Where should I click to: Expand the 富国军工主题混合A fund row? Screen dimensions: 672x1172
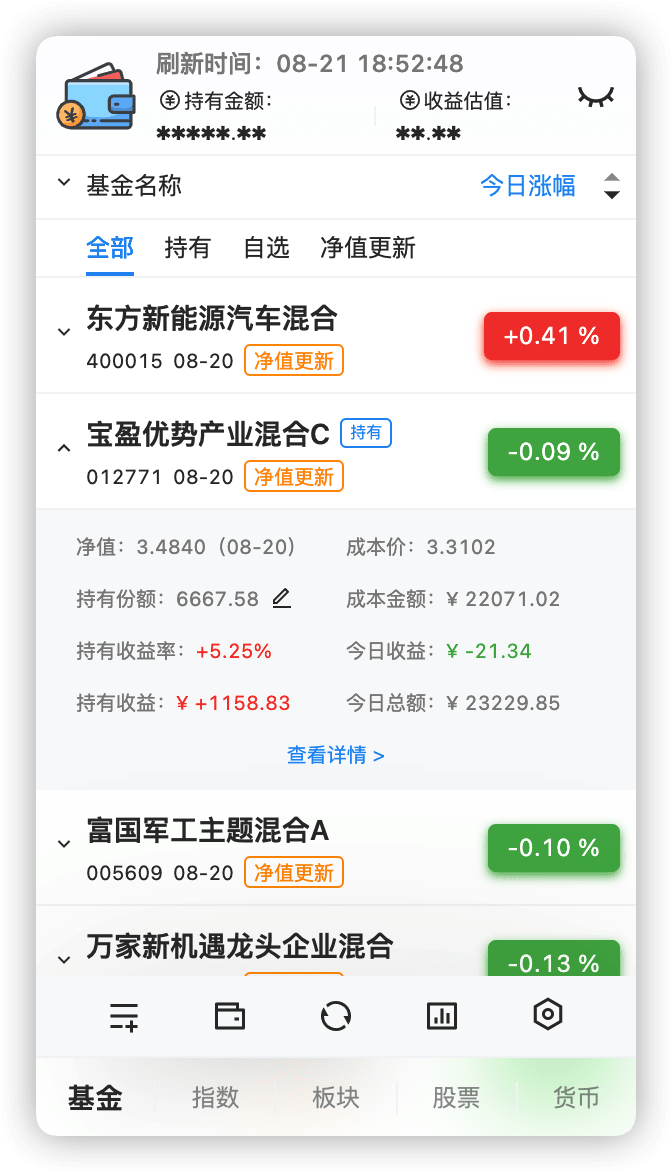tap(64, 844)
